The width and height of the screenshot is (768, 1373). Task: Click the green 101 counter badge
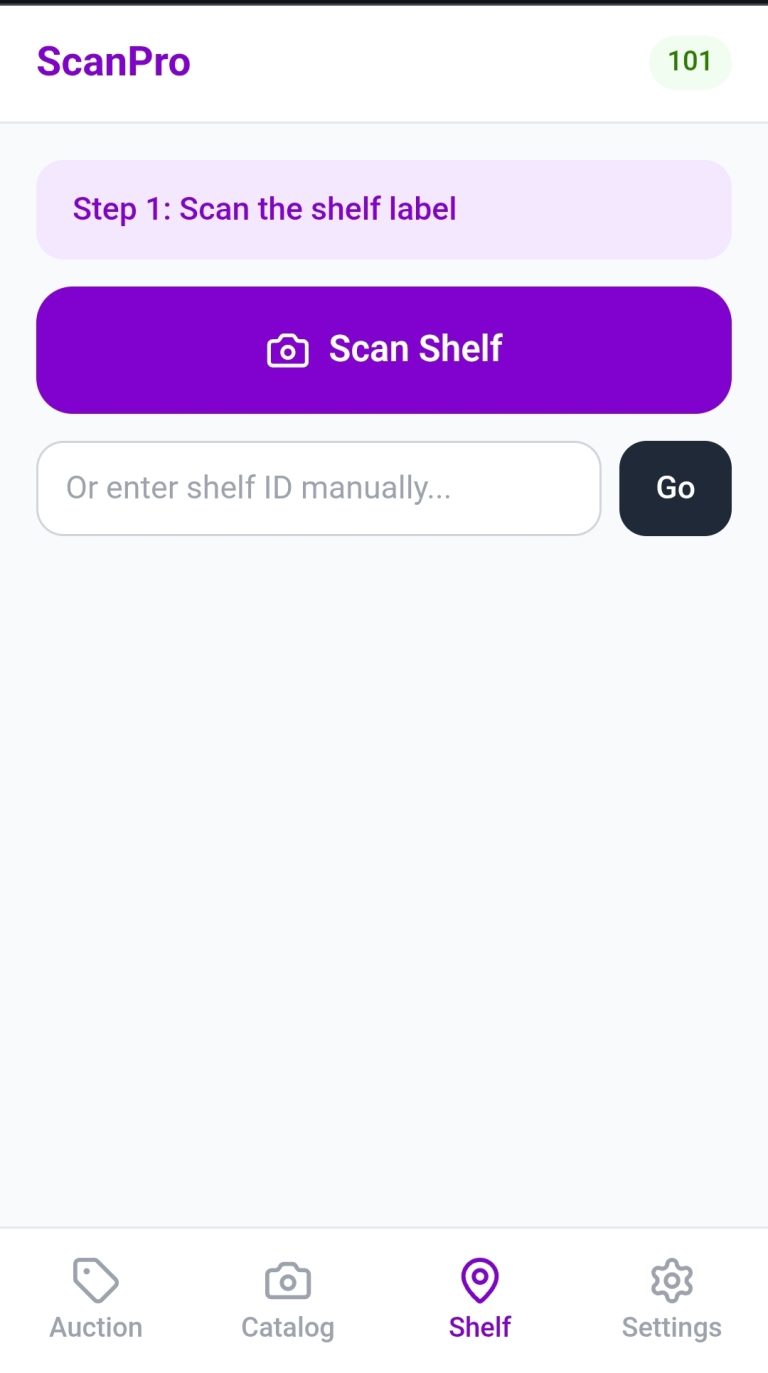pyautogui.click(x=690, y=62)
